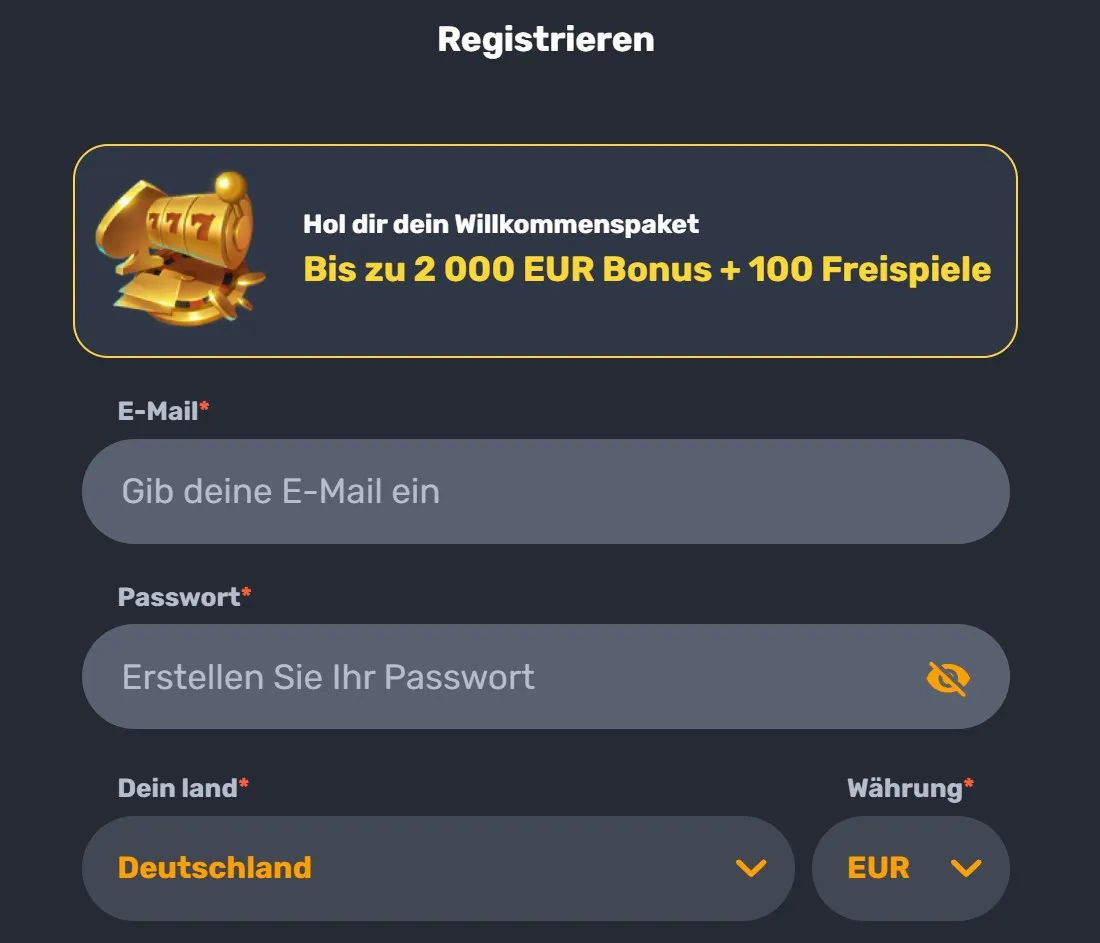
Task: Expand the Währung dropdown showing EUR
Action: (910, 868)
